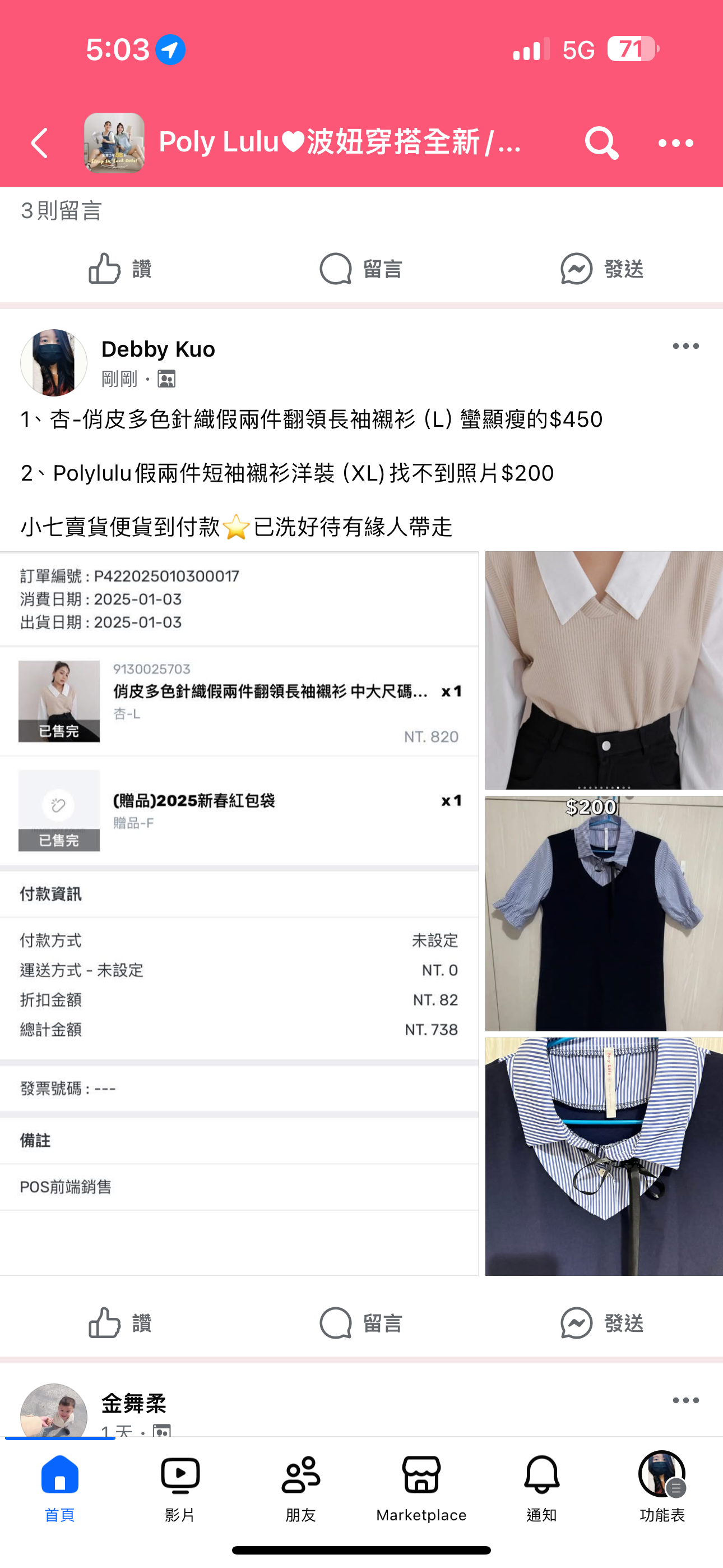723x1568 pixels.
Task: Tap the Debby Kuo name link
Action: pos(158,349)
